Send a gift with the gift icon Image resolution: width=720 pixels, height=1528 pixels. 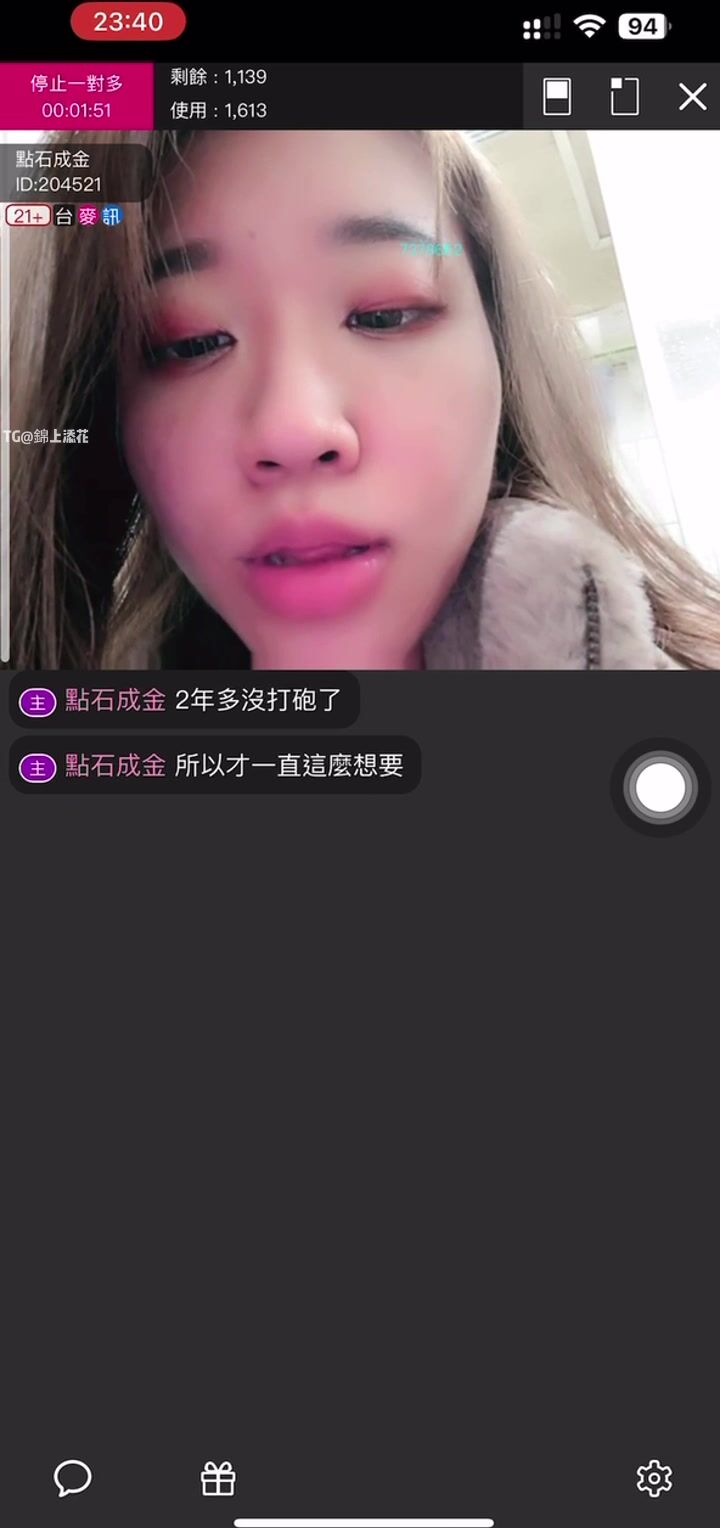(218, 1478)
